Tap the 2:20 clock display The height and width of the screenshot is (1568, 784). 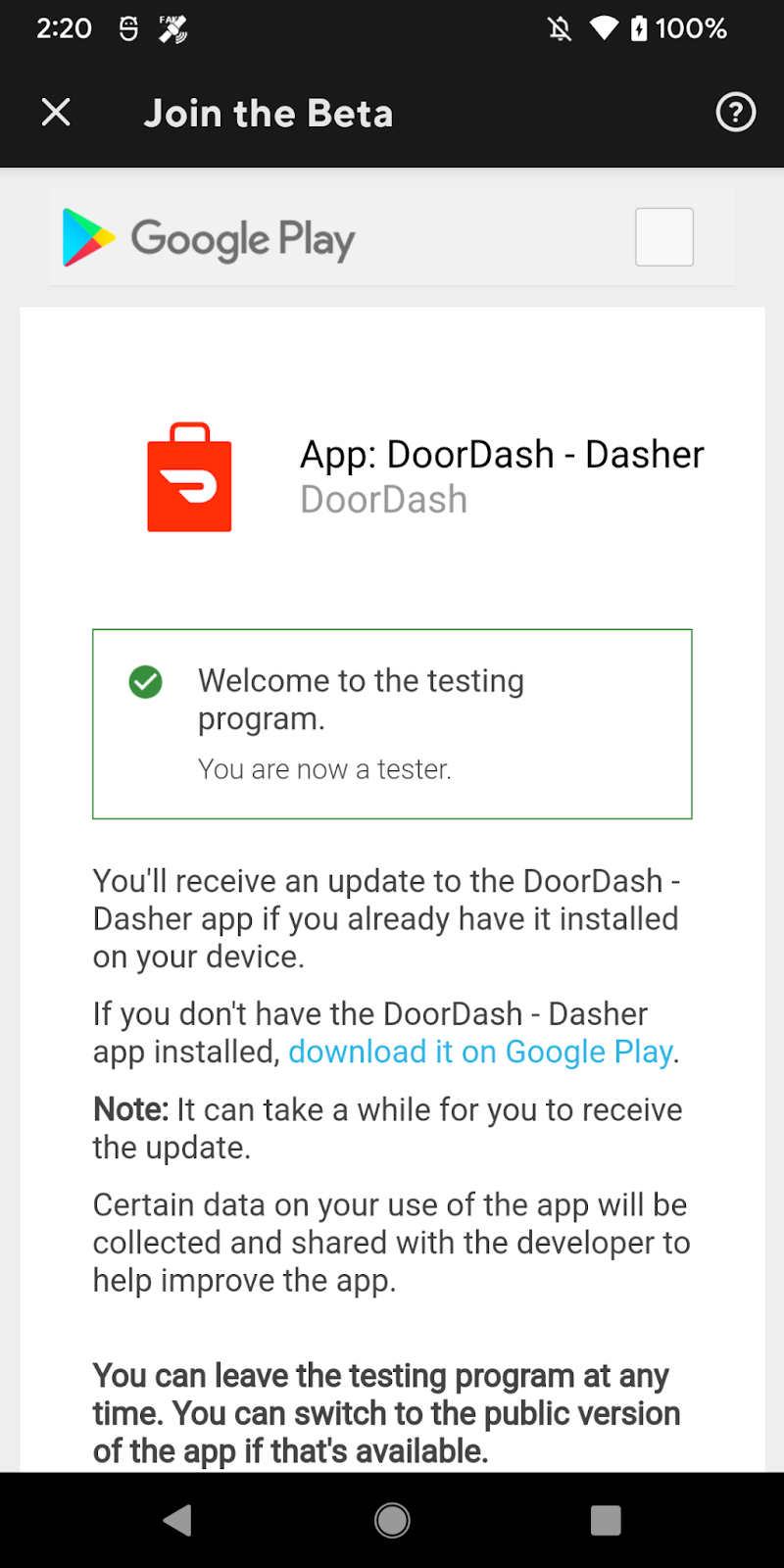(63, 28)
